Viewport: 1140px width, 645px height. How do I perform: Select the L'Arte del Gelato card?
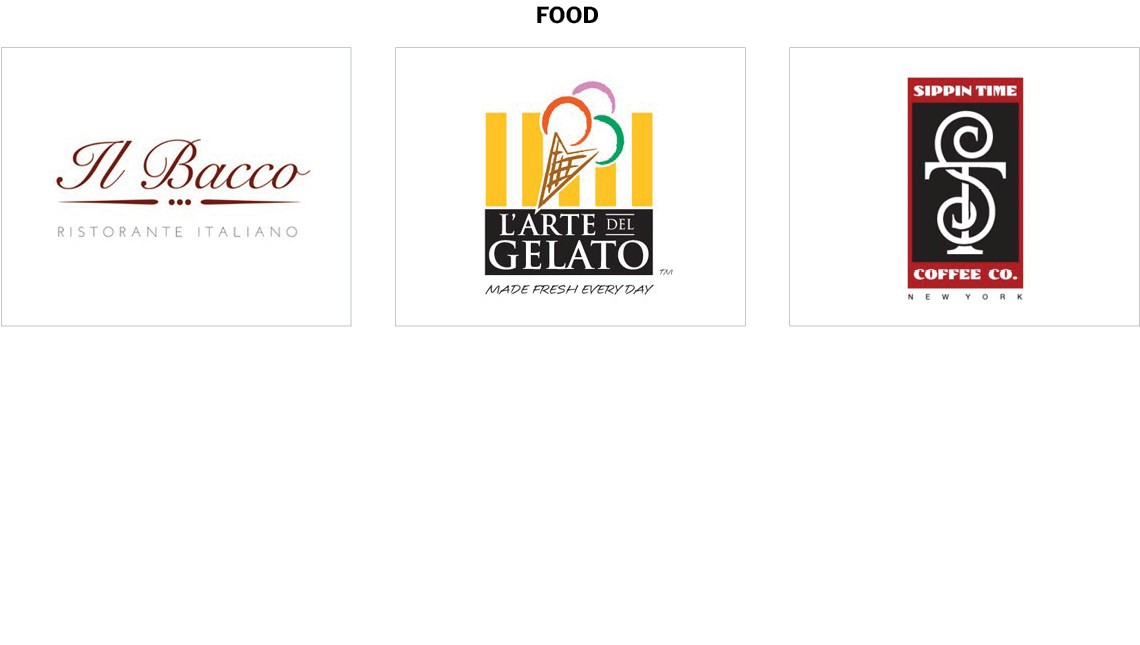[570, 187]
